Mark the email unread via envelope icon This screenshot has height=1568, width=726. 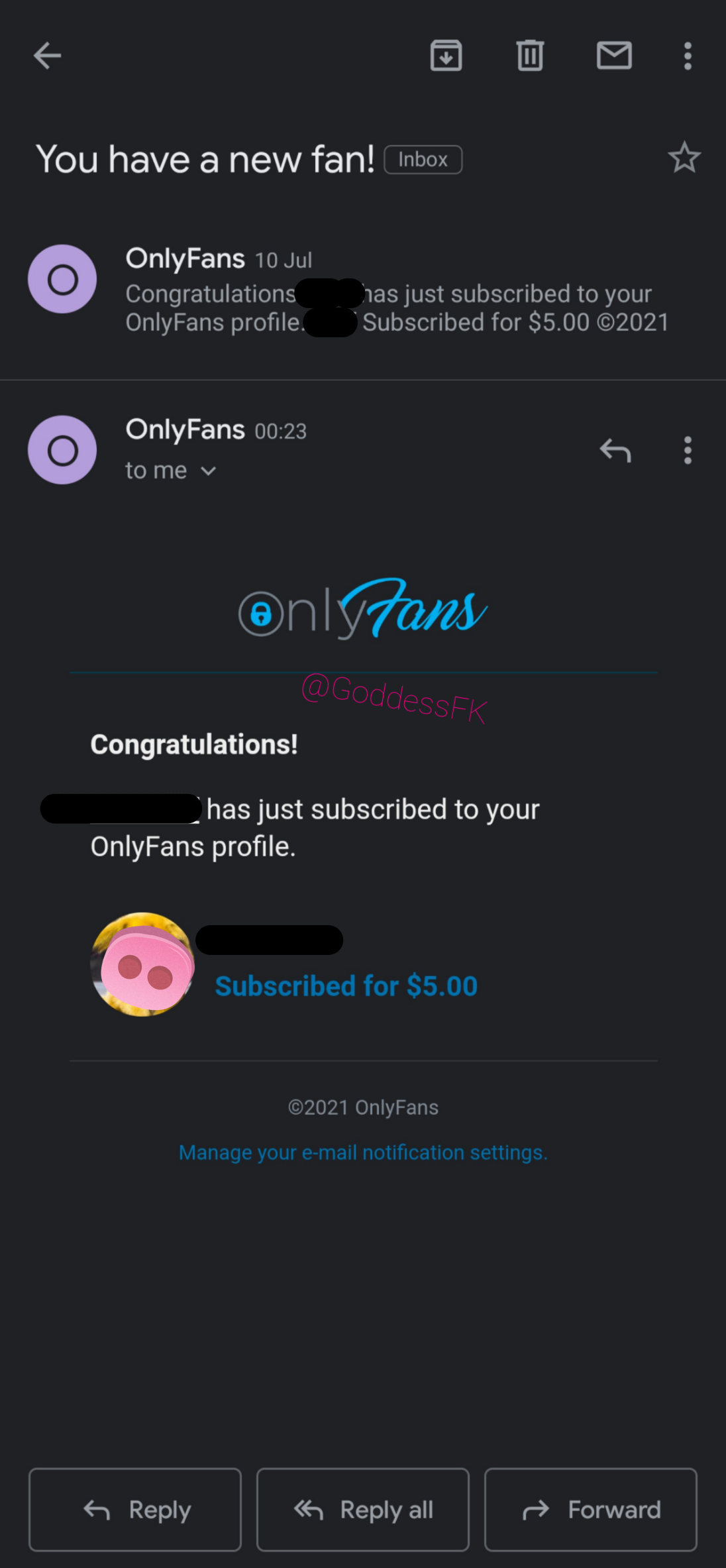click(613, 56)
